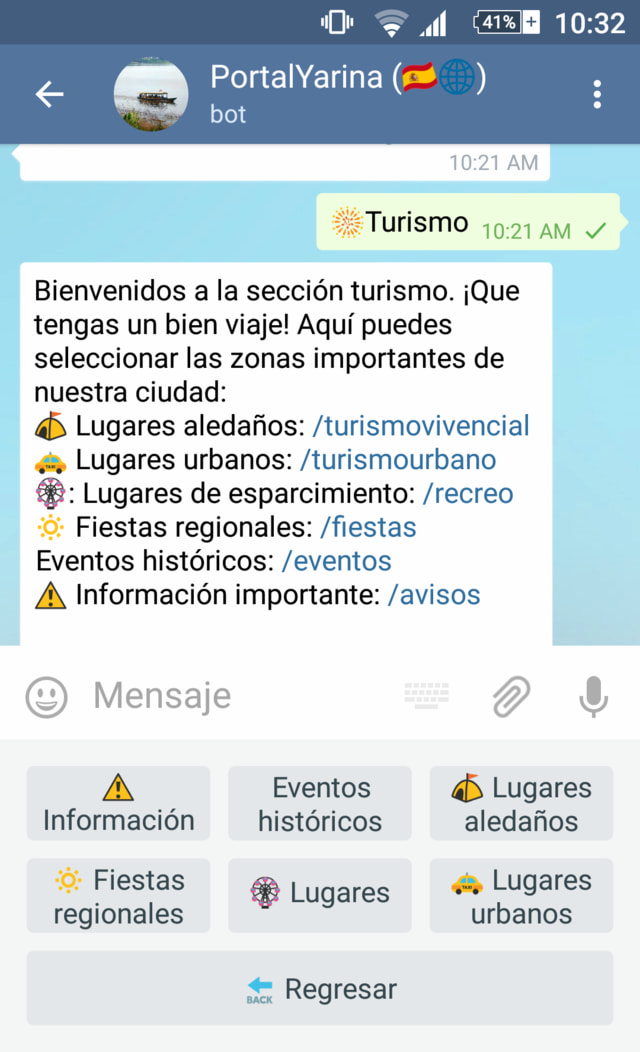The height and width of the screenshot is (1052, 640).
Task: Focus the Mensaje text field
Action: (240, 696)
